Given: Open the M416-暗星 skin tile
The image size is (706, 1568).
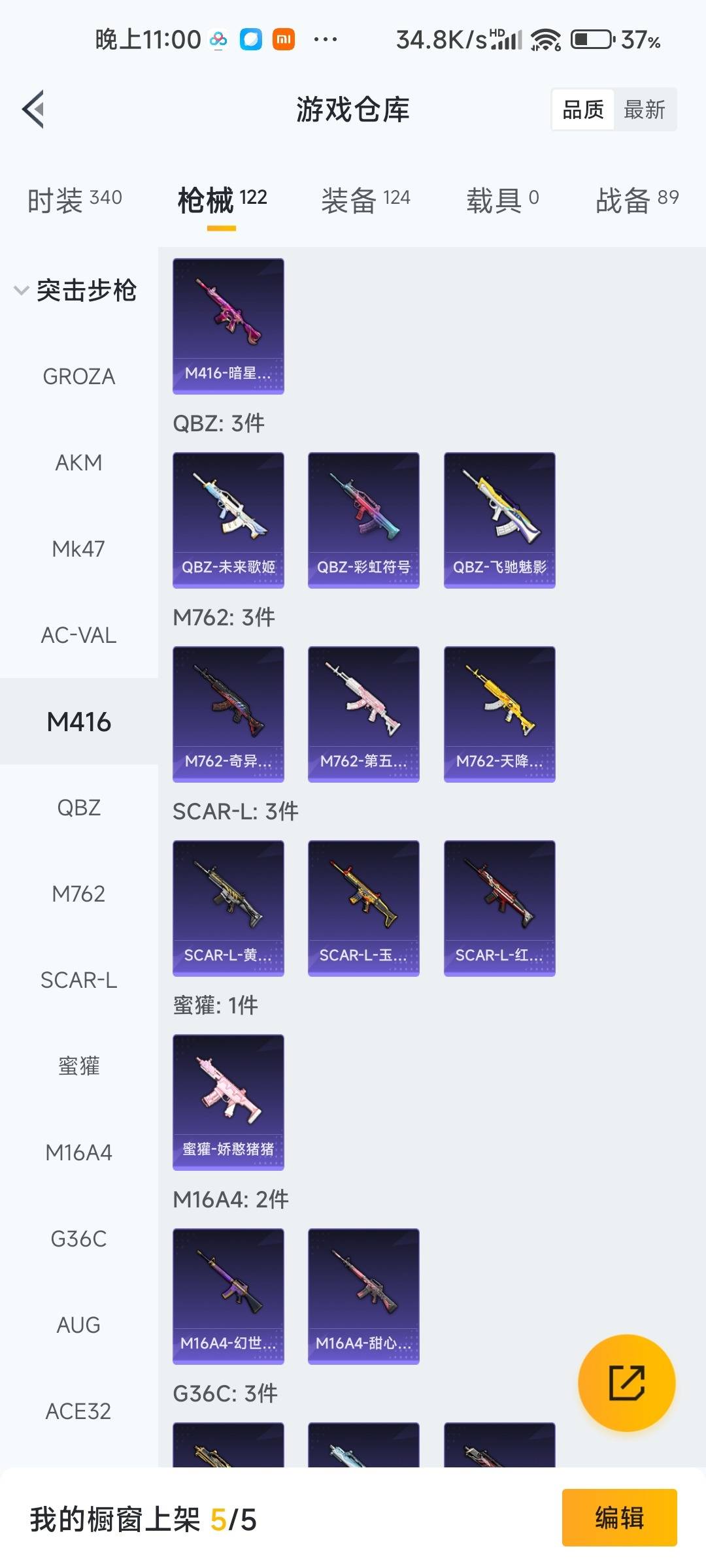Looking at the screenshot, I should (228, 326).
